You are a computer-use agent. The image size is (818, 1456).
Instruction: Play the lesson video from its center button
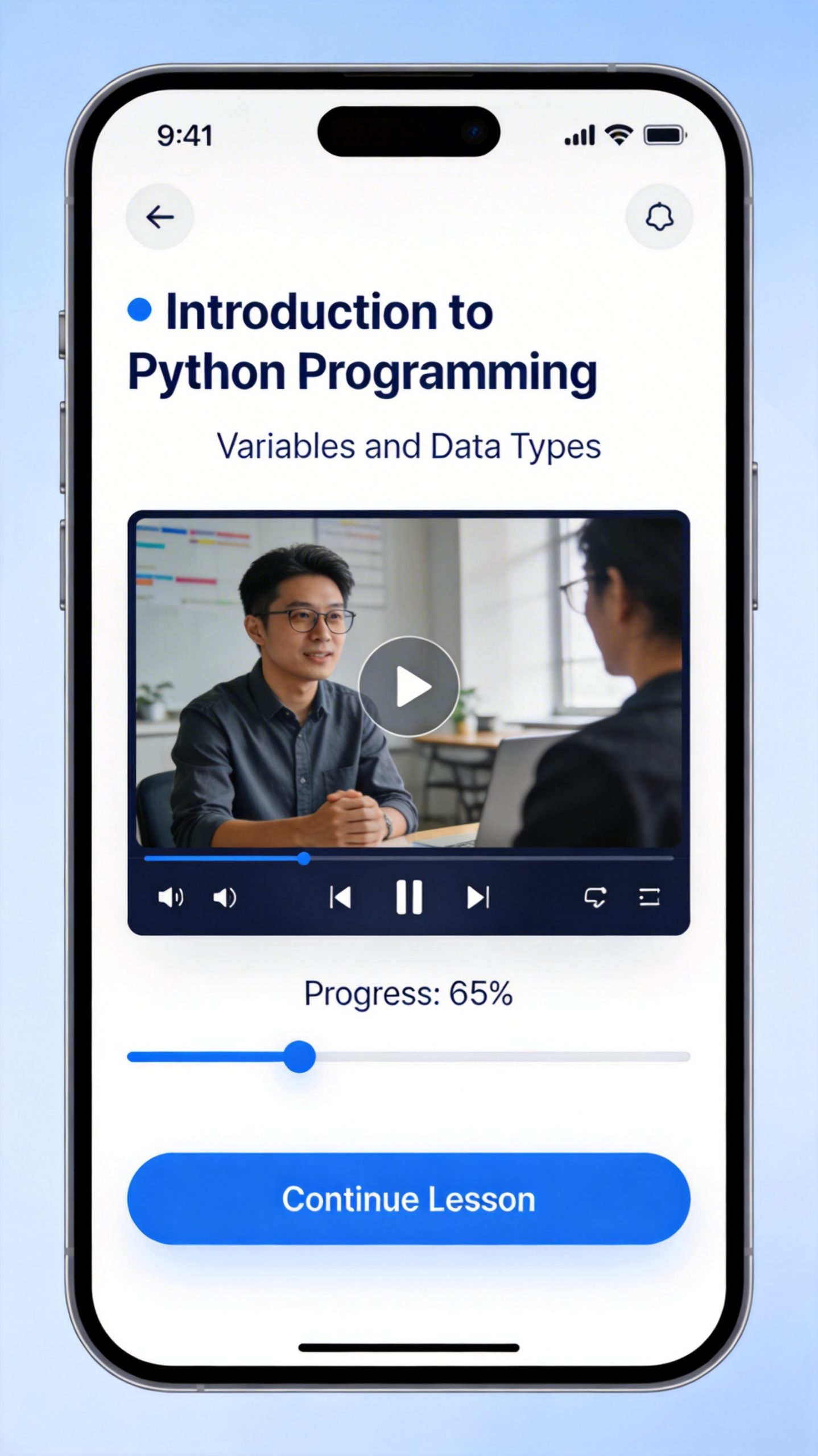click(x=408, y=686)
